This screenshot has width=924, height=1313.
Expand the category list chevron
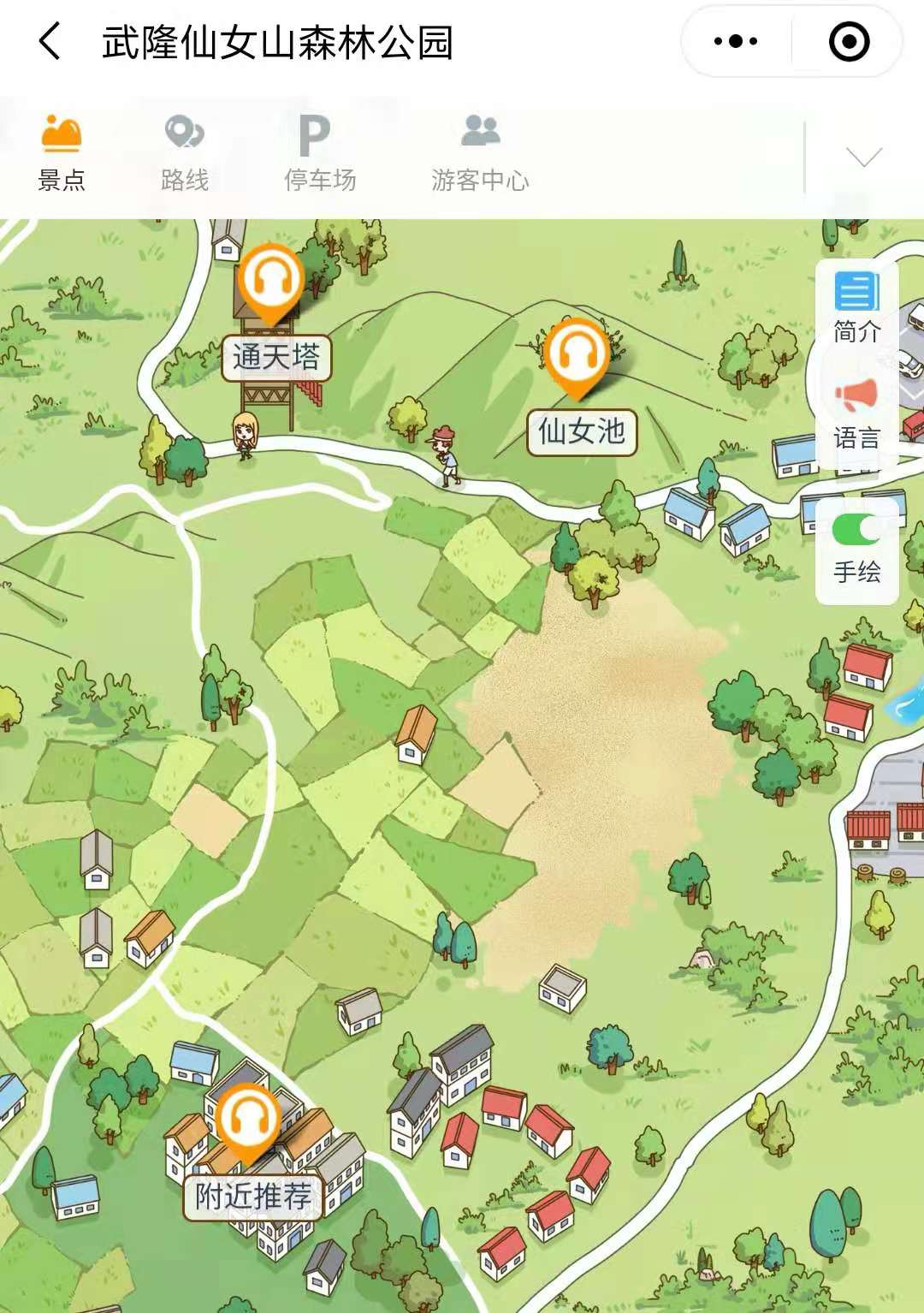(863, 157)
